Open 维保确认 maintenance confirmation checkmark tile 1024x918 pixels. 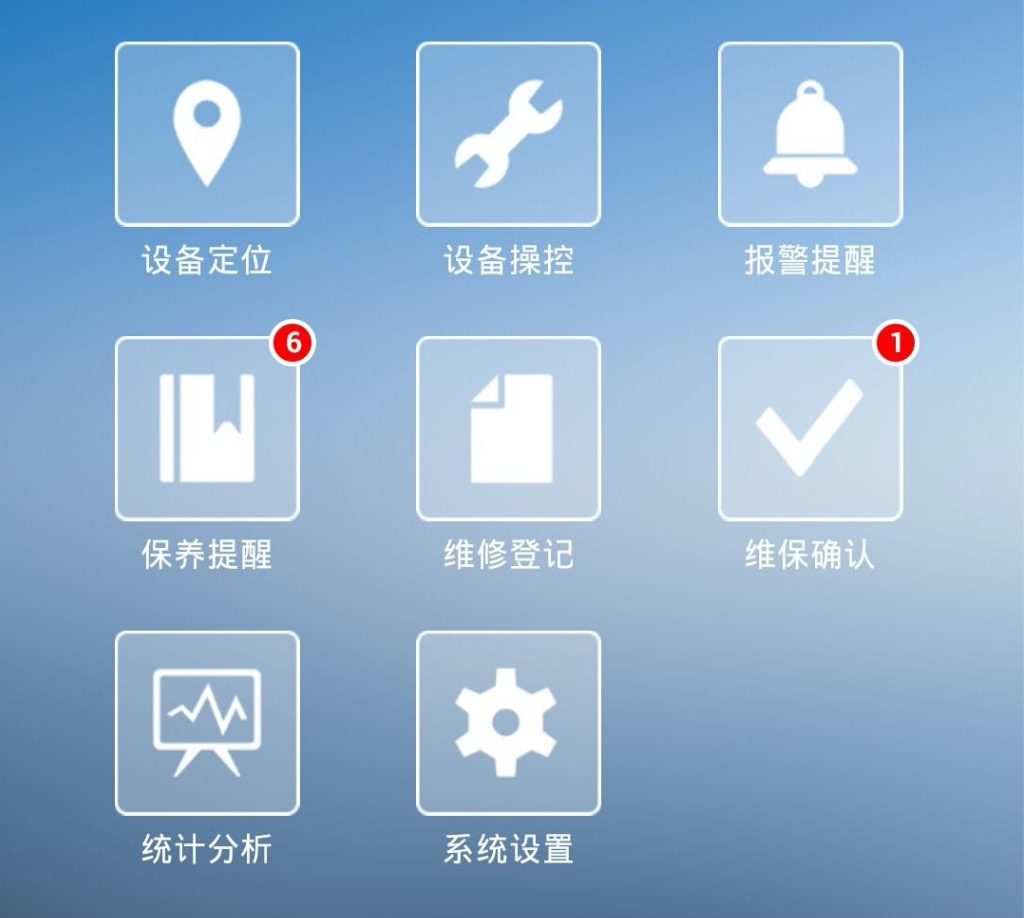(x=810, y=428)
